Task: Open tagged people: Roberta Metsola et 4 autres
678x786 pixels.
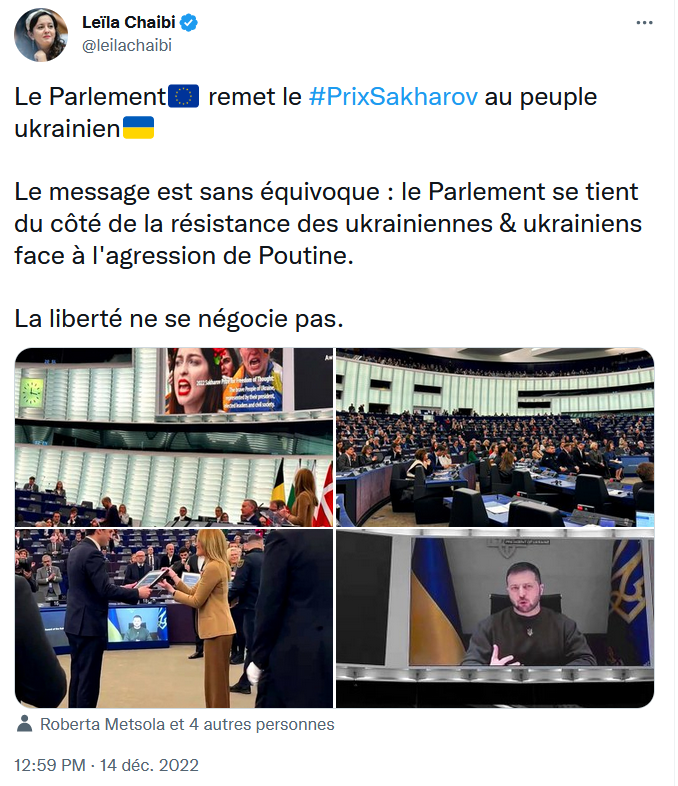Action: pyautogui.click(x=186, y=724)
